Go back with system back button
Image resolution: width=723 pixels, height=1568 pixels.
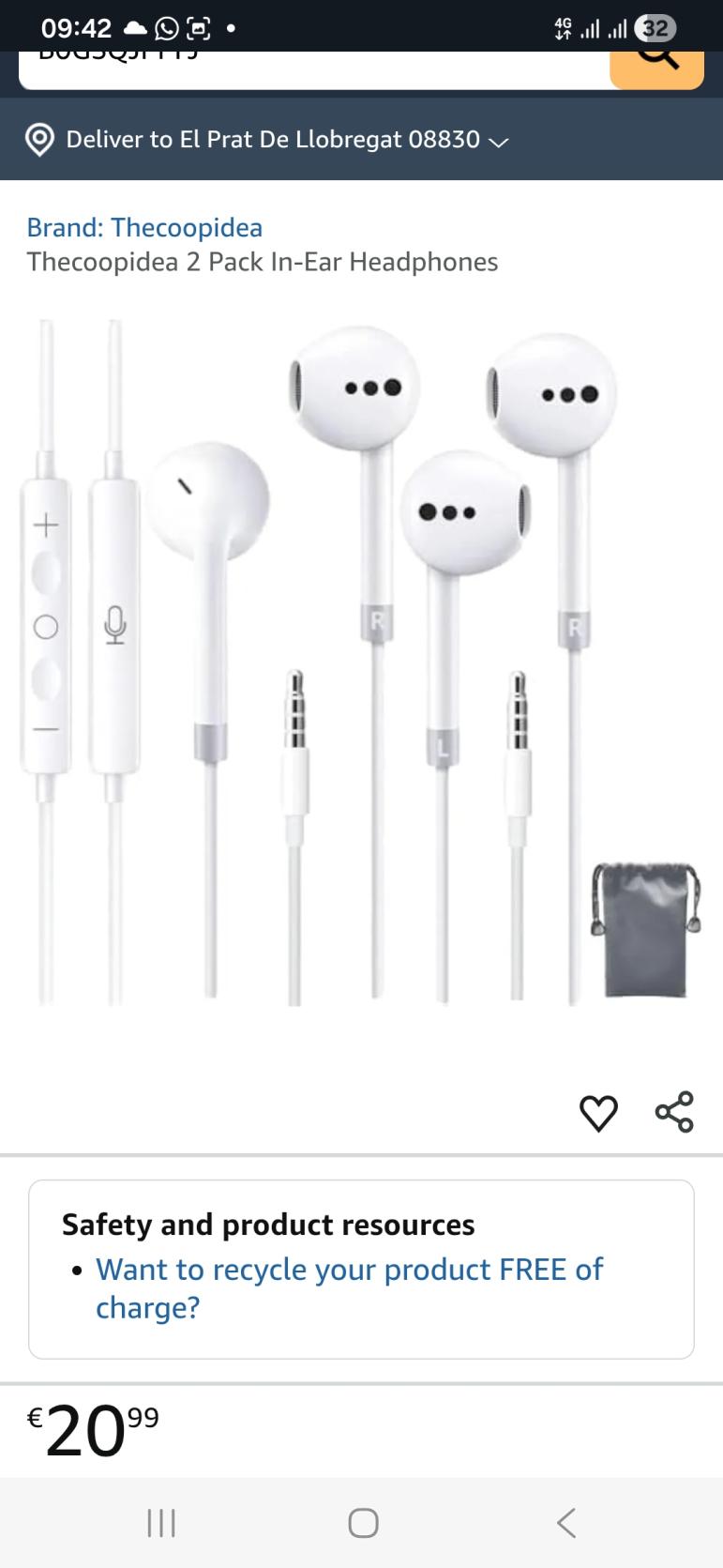[566, 1522]
